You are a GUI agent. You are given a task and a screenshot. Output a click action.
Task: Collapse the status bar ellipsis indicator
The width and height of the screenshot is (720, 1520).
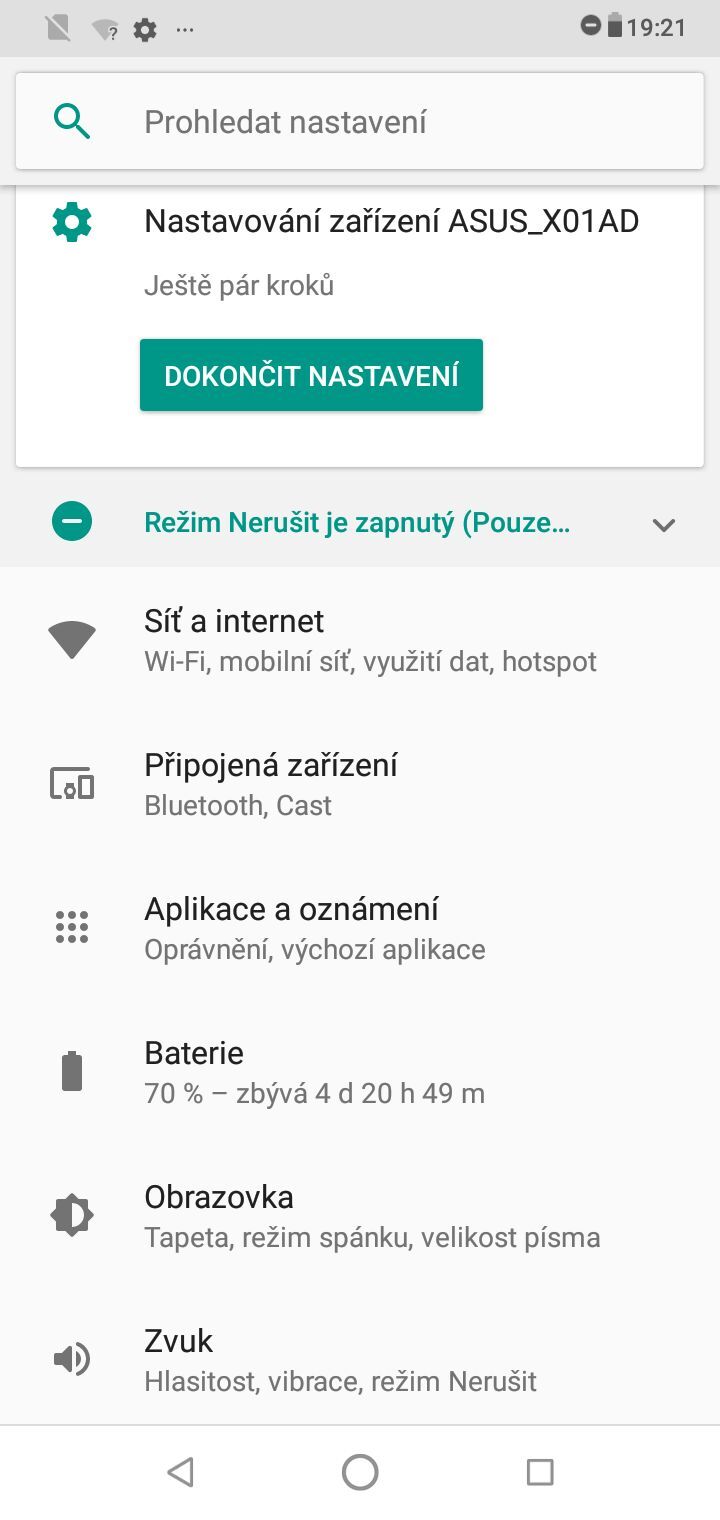[186, 30]
